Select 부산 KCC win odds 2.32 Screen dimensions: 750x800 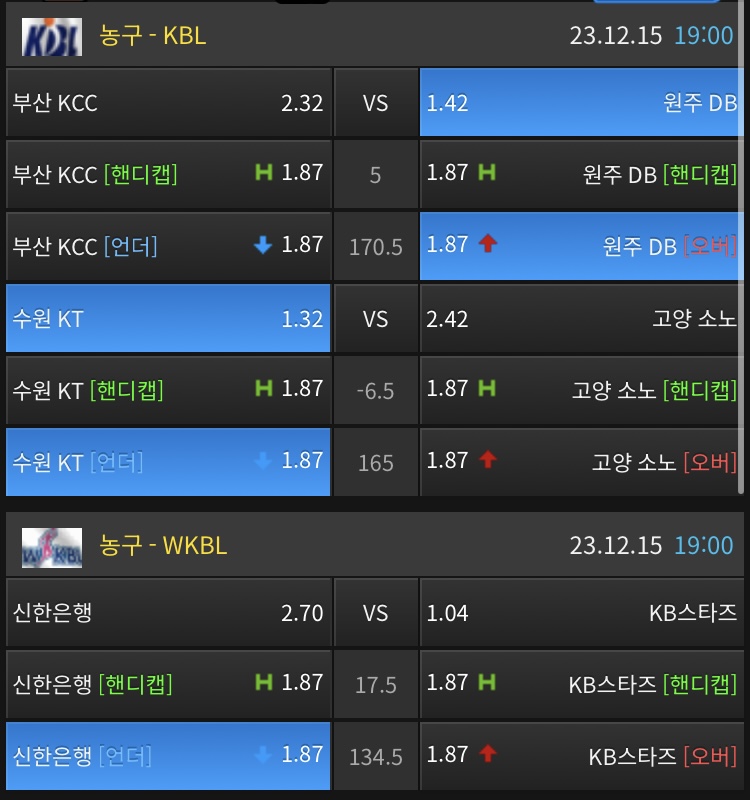(168, 103)
